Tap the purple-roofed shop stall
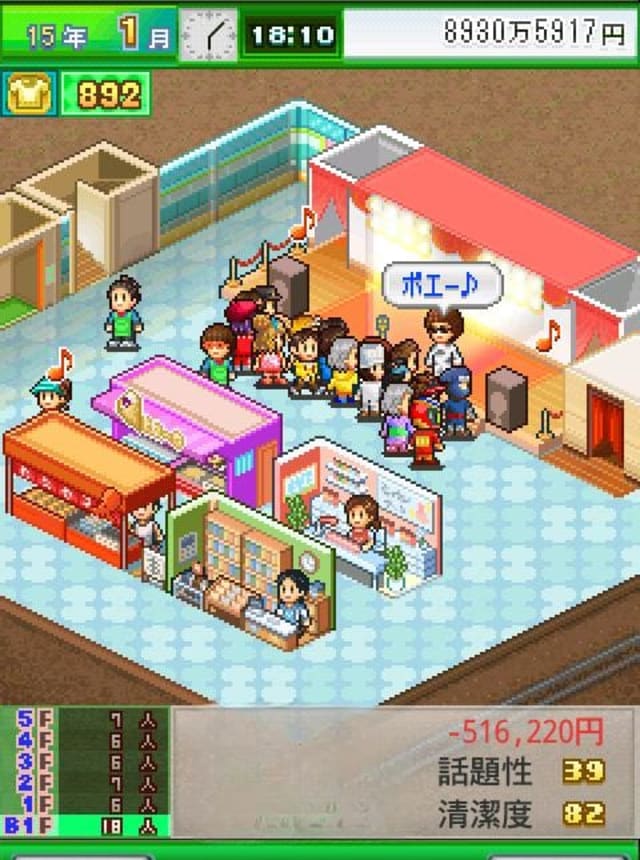 pyautogui.click(x=190, y=420)
